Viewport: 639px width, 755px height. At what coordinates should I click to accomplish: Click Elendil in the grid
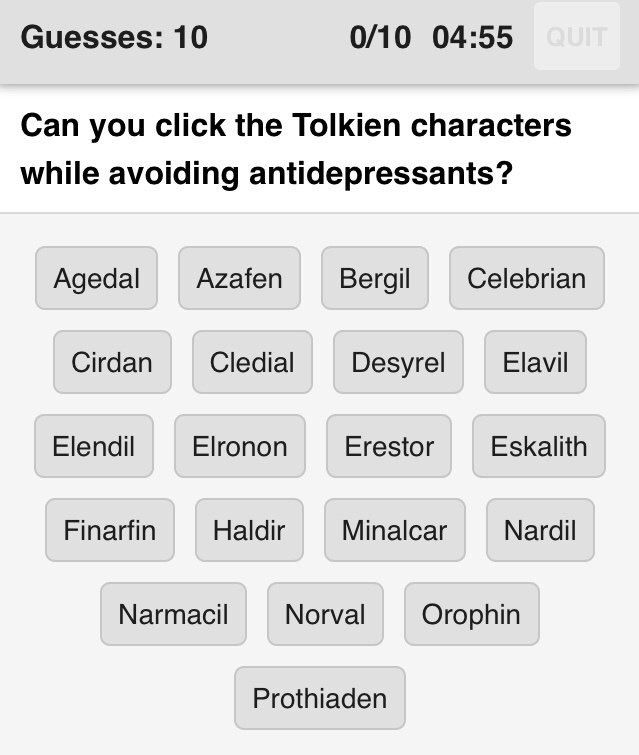(93, 446)
